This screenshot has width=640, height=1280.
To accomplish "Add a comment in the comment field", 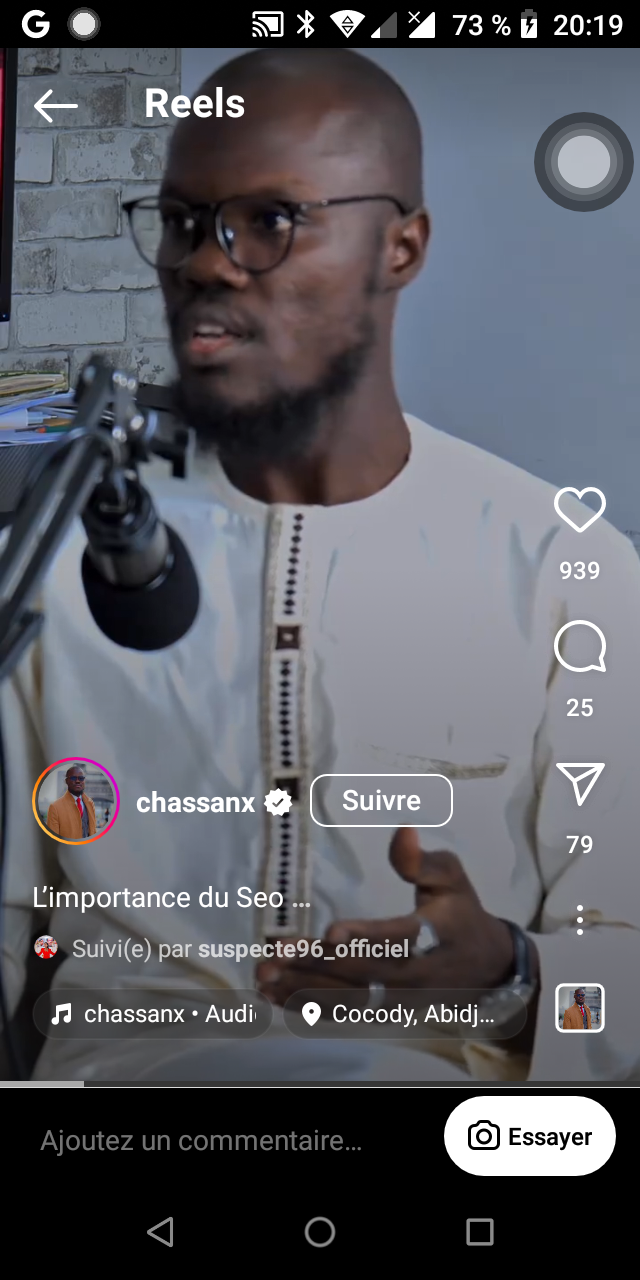I will tap(202, 1140).
